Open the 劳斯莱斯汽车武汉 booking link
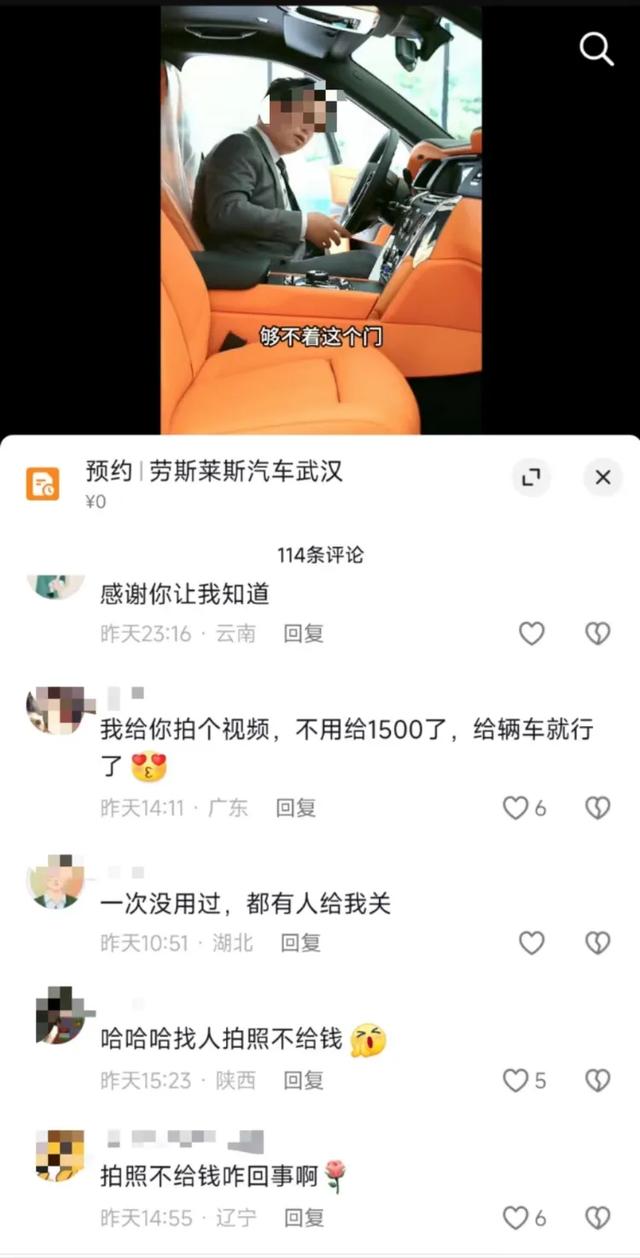 coord(245,472)
